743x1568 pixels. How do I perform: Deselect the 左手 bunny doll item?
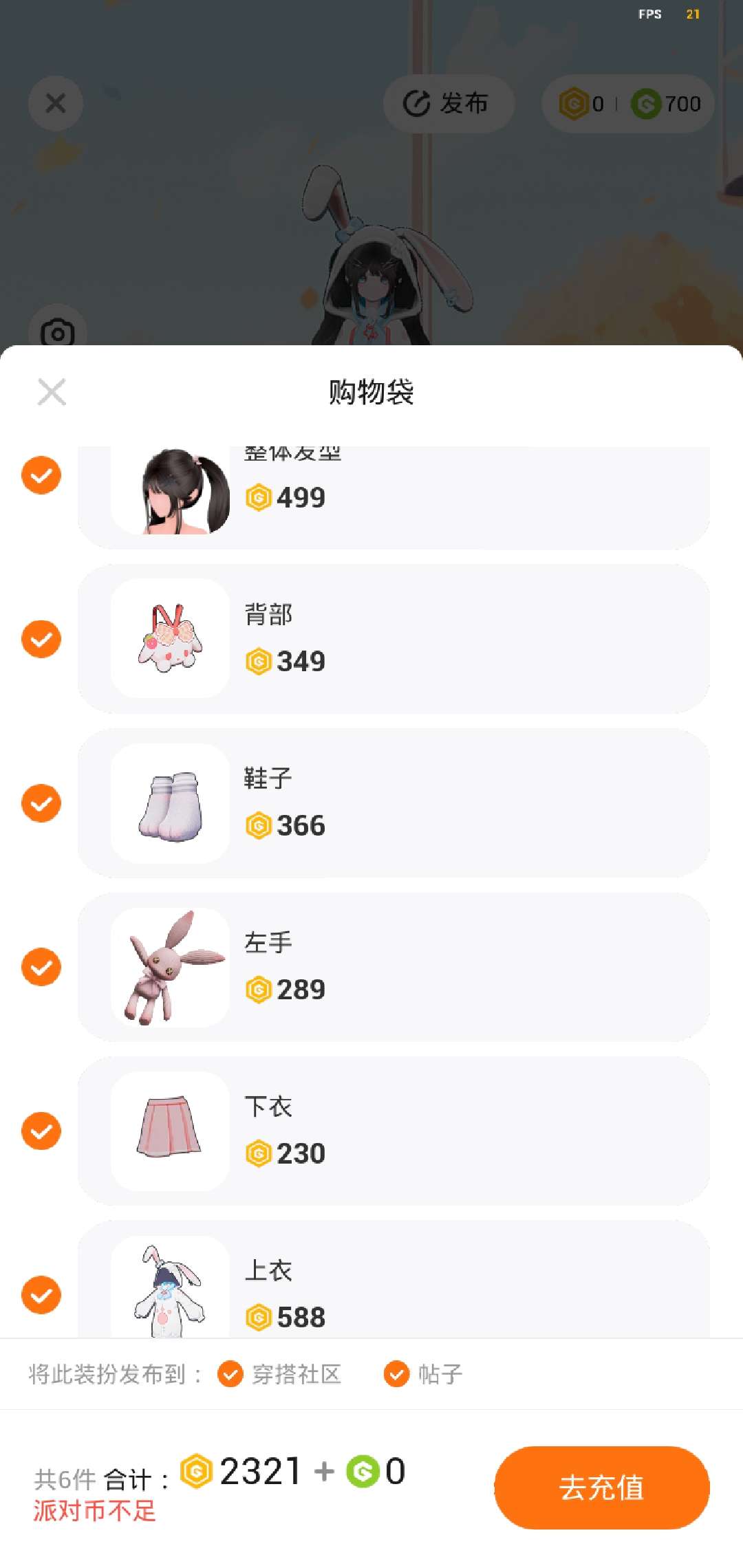[x=41, y=967]
